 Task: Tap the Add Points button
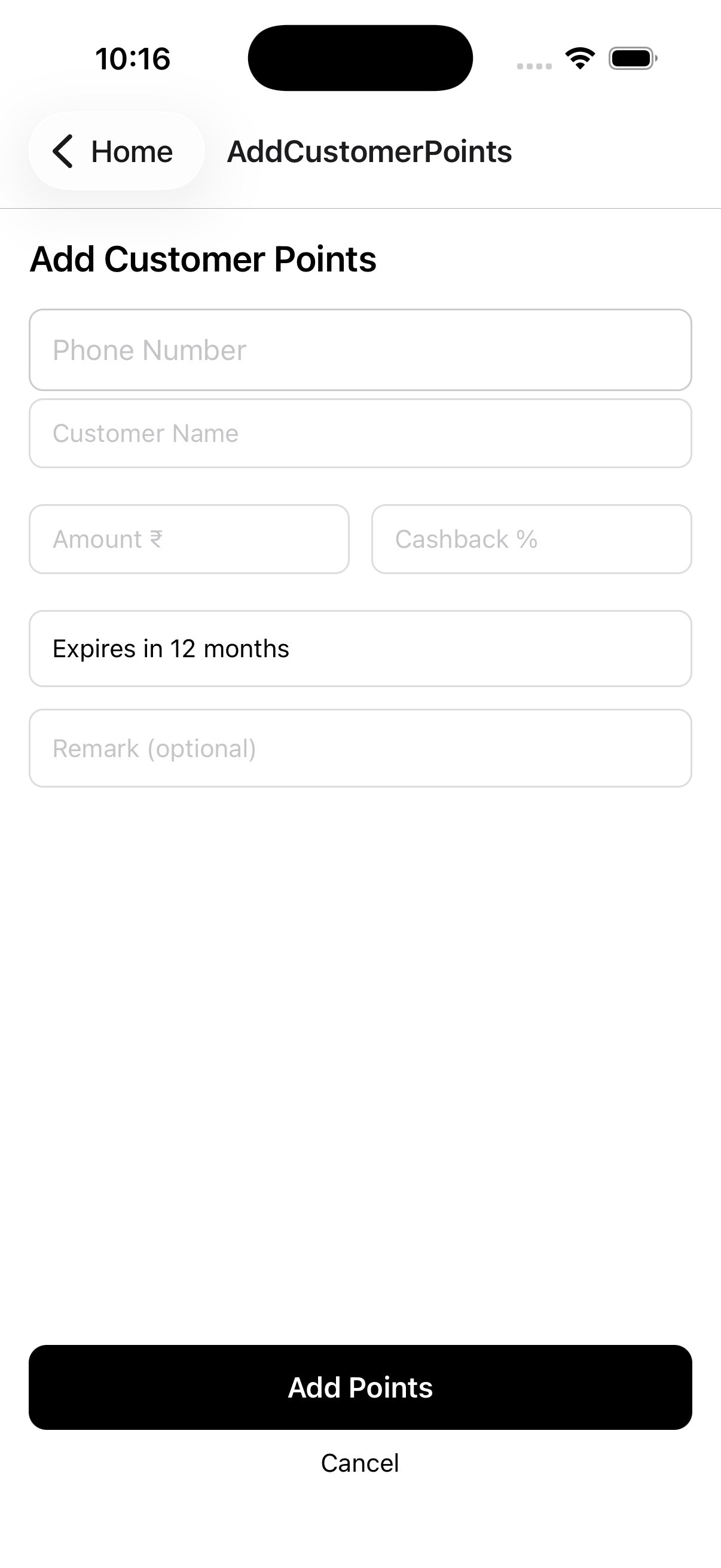(360, 1388)
